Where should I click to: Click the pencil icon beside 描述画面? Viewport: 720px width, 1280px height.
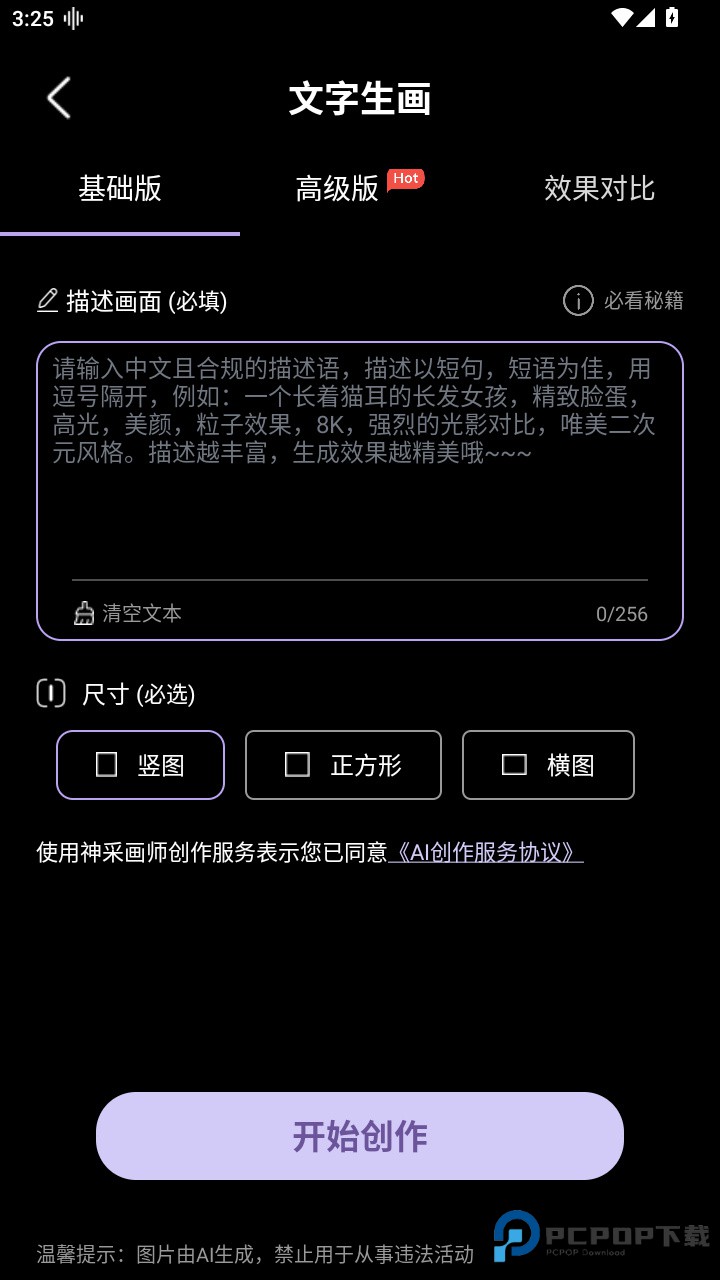(x=47, y=301)
